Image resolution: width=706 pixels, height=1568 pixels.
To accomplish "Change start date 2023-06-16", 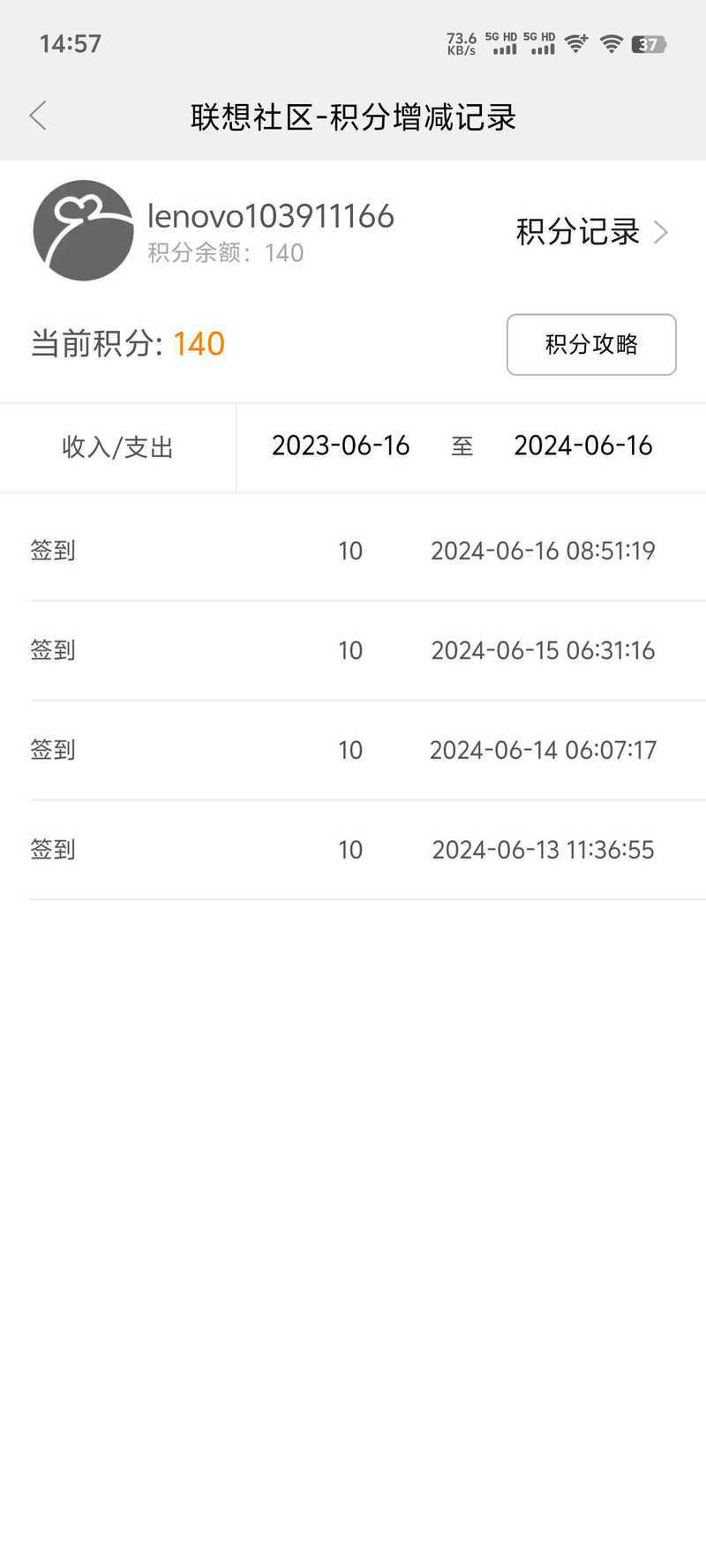I will click(341, 446).
